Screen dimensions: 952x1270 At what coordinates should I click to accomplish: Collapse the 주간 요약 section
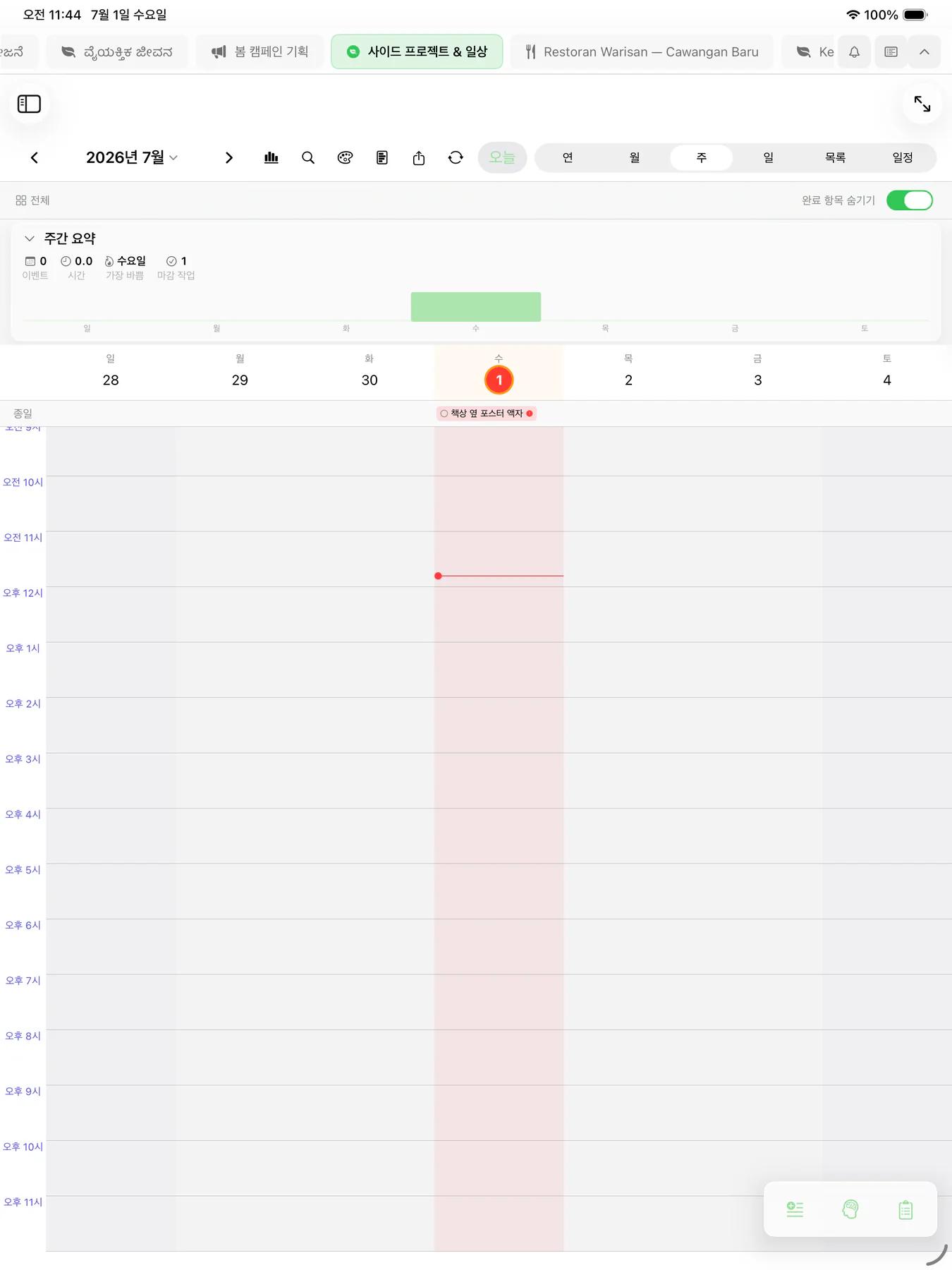tap(30, 238)
